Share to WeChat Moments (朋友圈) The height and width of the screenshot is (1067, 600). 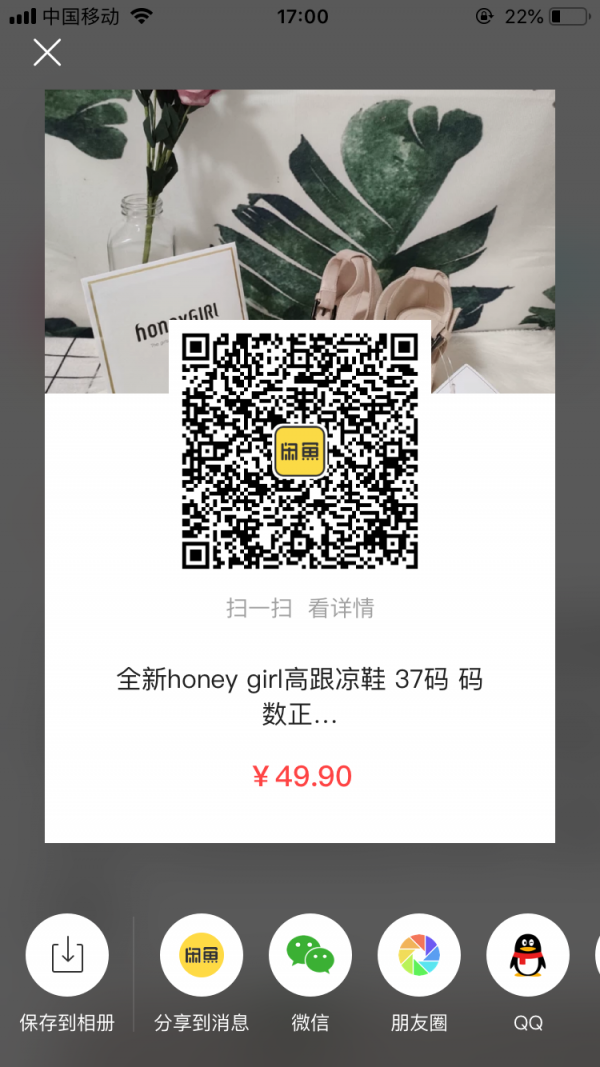point(419,955)
